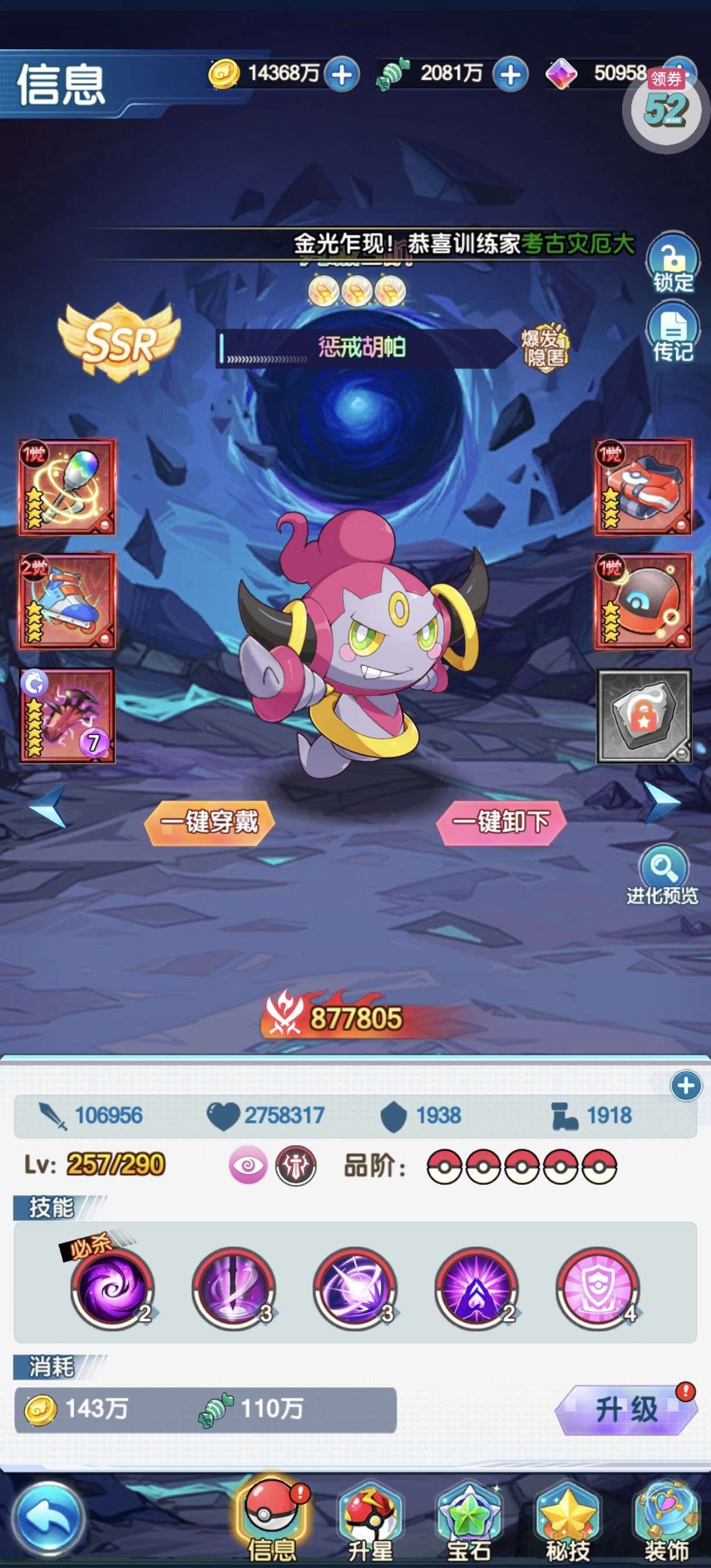This screenshot has height=1568, width=711.
Task: Open 进化预览 evolution preview
Action: point(663,875)
